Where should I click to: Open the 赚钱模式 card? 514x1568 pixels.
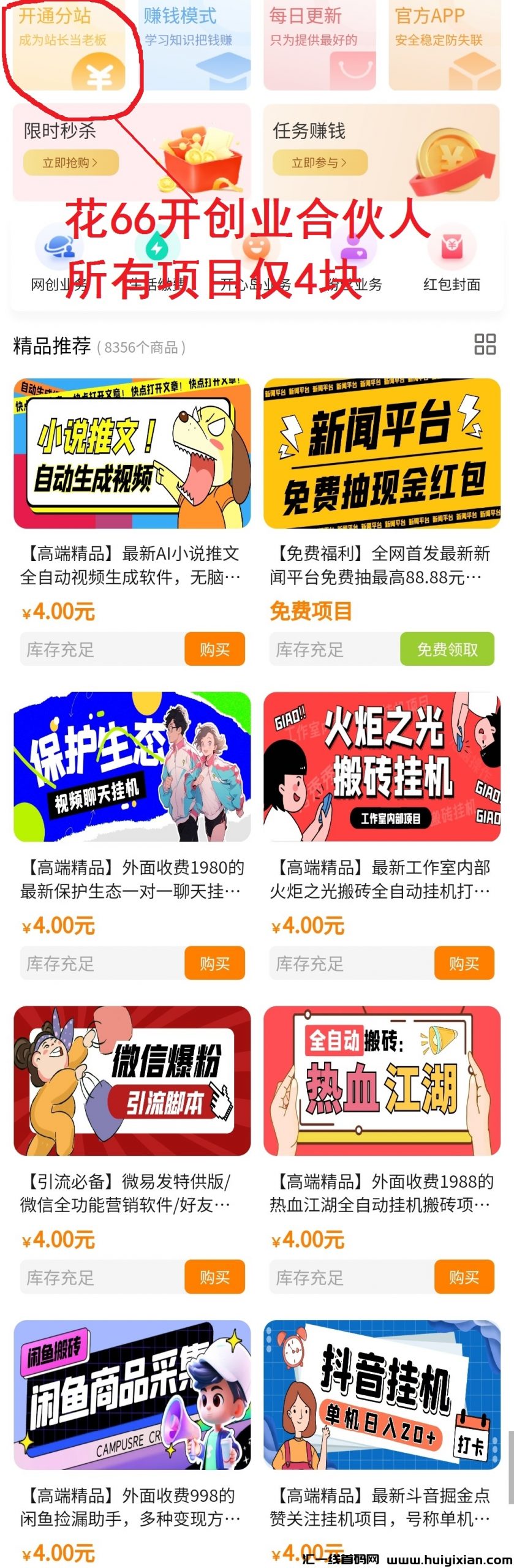tap(195, 43)
